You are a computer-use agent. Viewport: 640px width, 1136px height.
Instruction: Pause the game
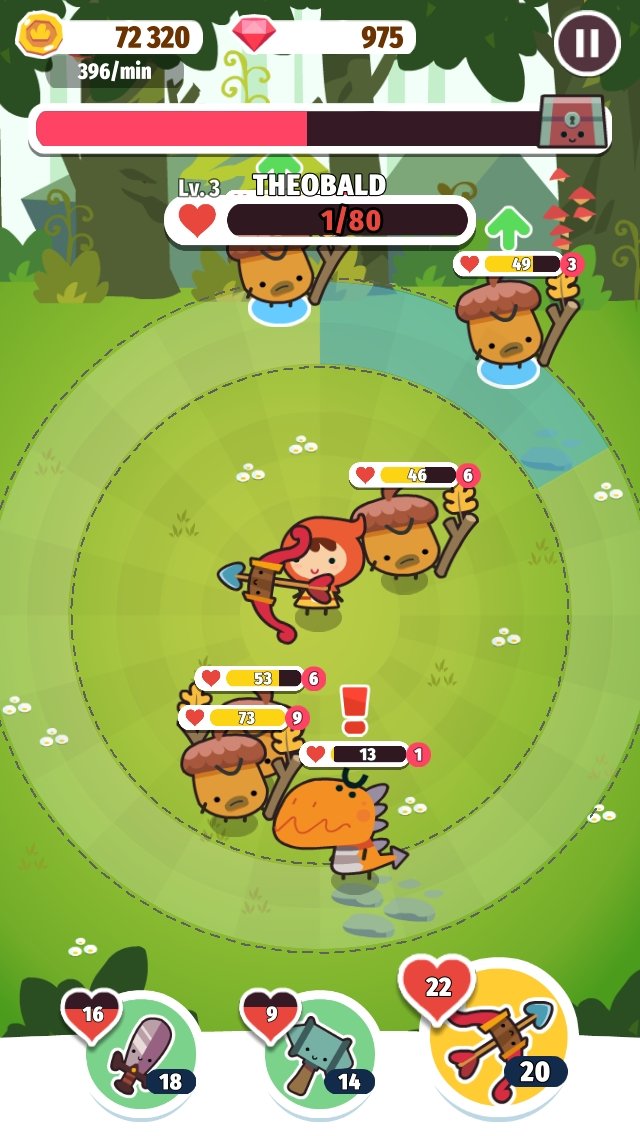587,43
